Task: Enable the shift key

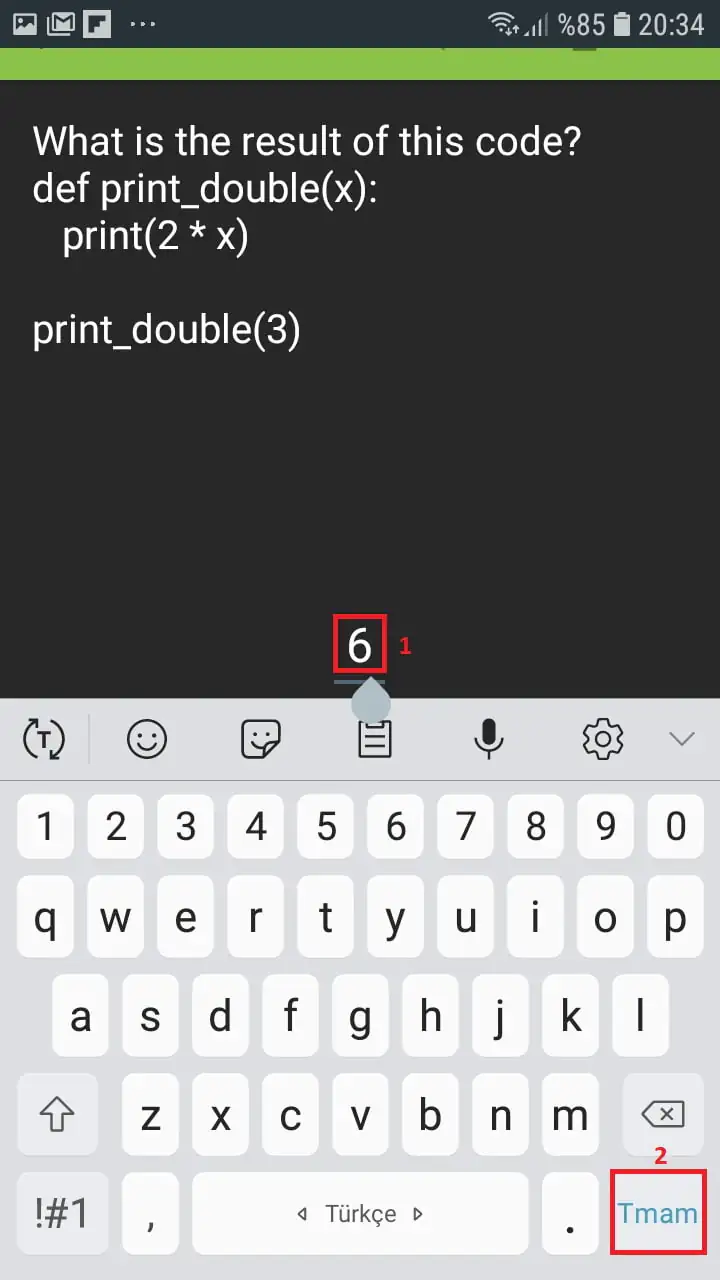Action: tap(58, 1114)
